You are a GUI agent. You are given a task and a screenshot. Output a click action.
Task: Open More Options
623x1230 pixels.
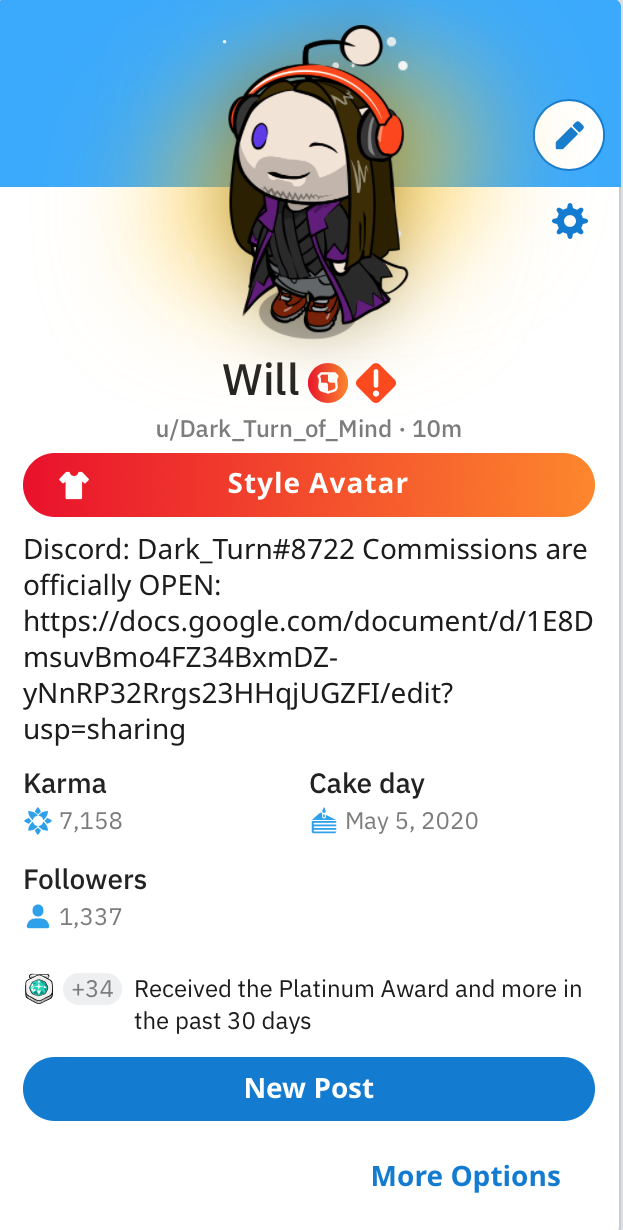(465, 1176)
